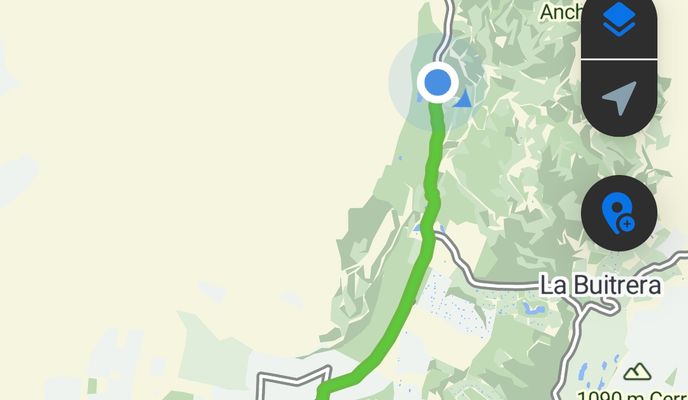The height and width of the screenshot is (400, 688).
Task: Tap the blue current location dot
Action: point(437,82)
